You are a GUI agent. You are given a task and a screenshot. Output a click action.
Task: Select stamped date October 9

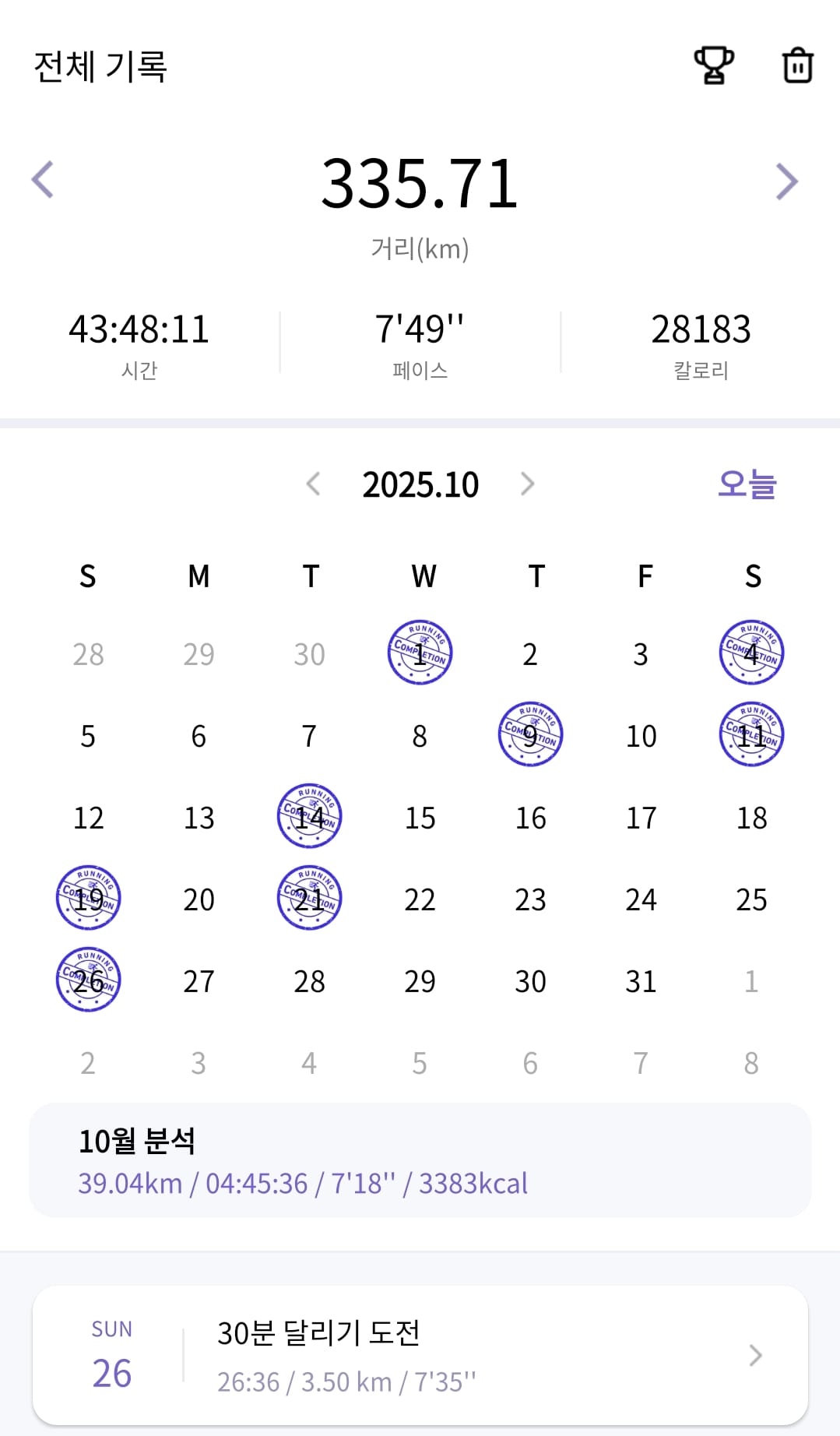pyautogui.click(x=530, y=735)
